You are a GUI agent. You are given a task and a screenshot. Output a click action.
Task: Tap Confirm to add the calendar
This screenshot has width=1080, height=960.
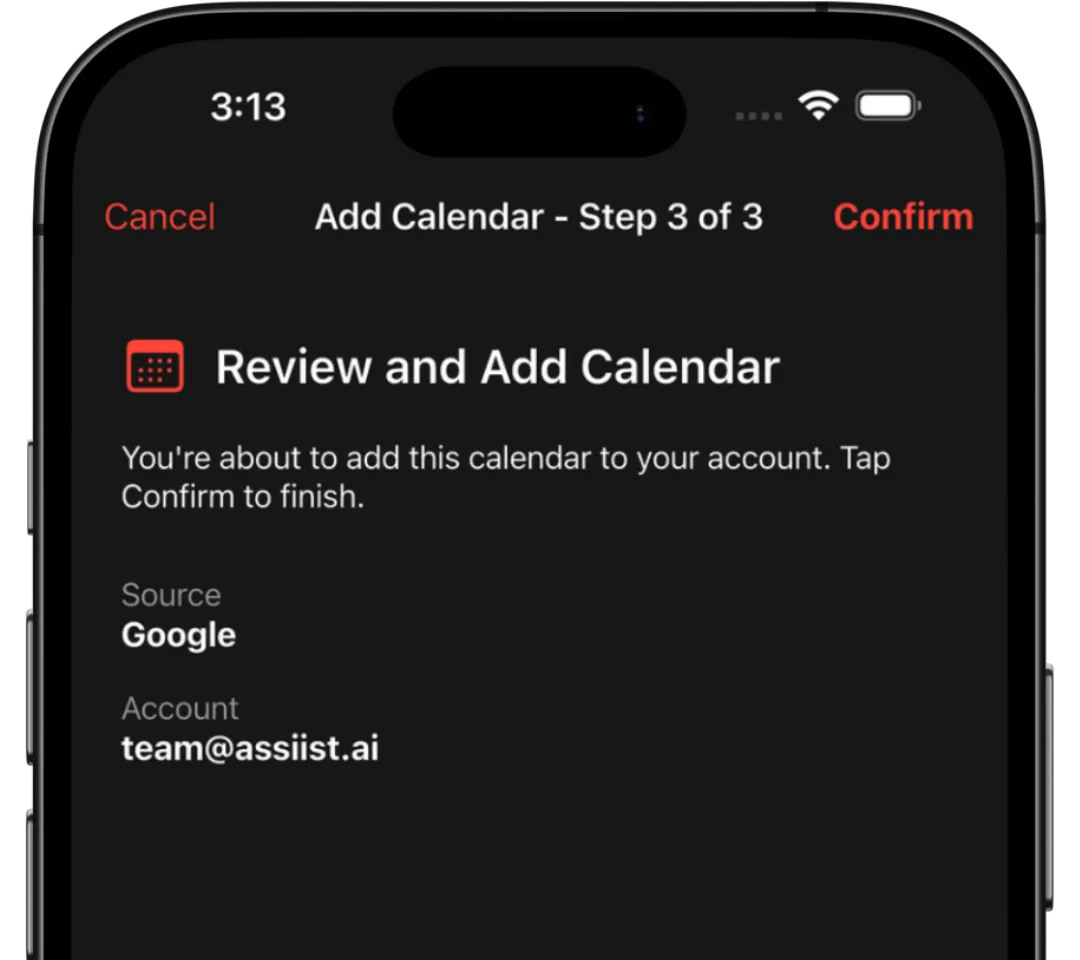click(902, 217)
